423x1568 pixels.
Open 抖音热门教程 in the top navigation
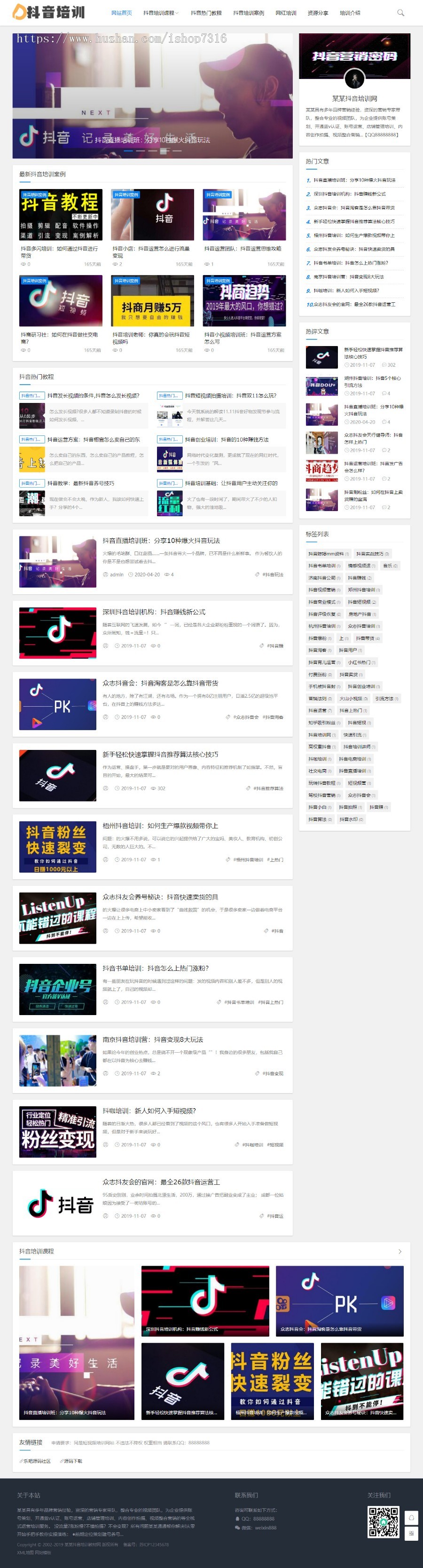click(206, 13)
